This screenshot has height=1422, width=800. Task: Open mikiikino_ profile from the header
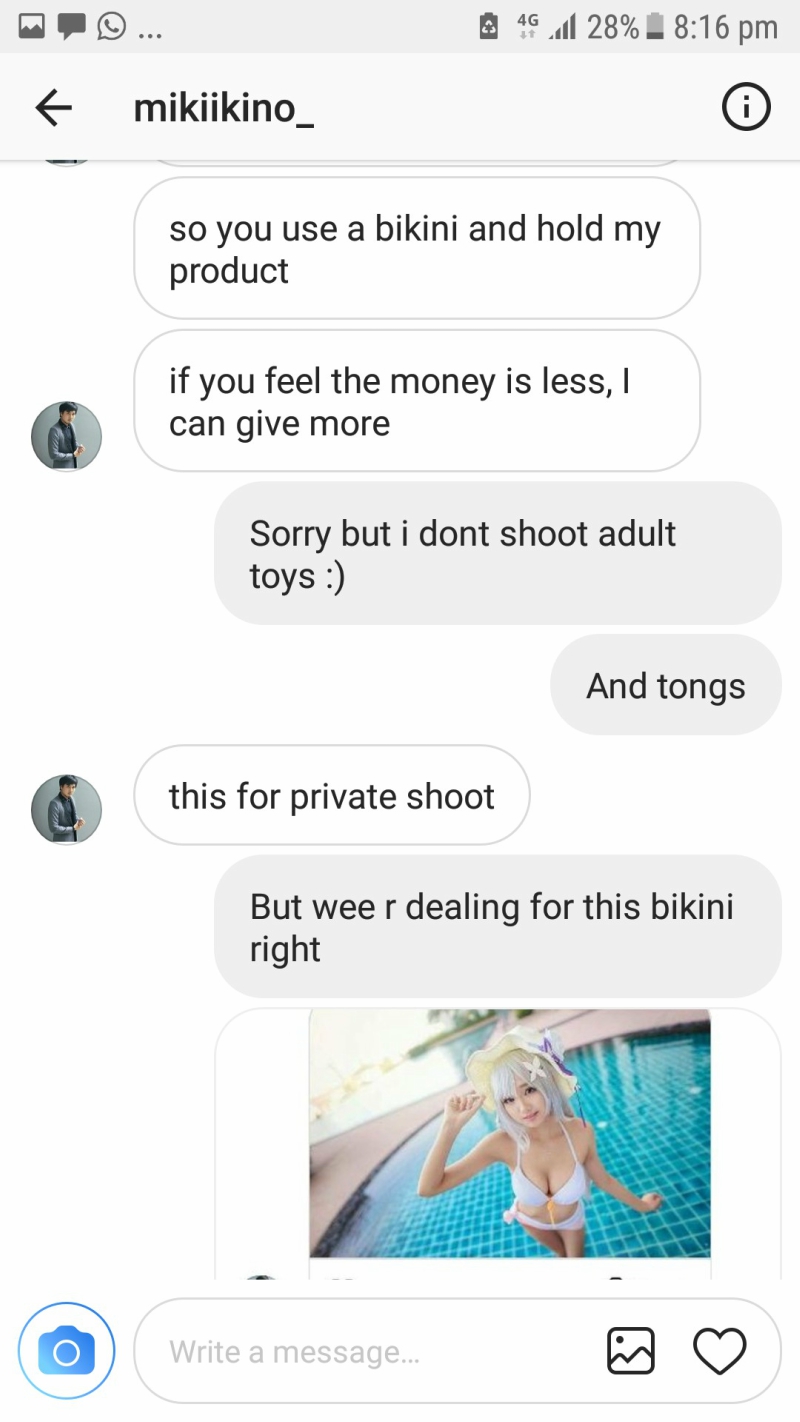[224, 108]
